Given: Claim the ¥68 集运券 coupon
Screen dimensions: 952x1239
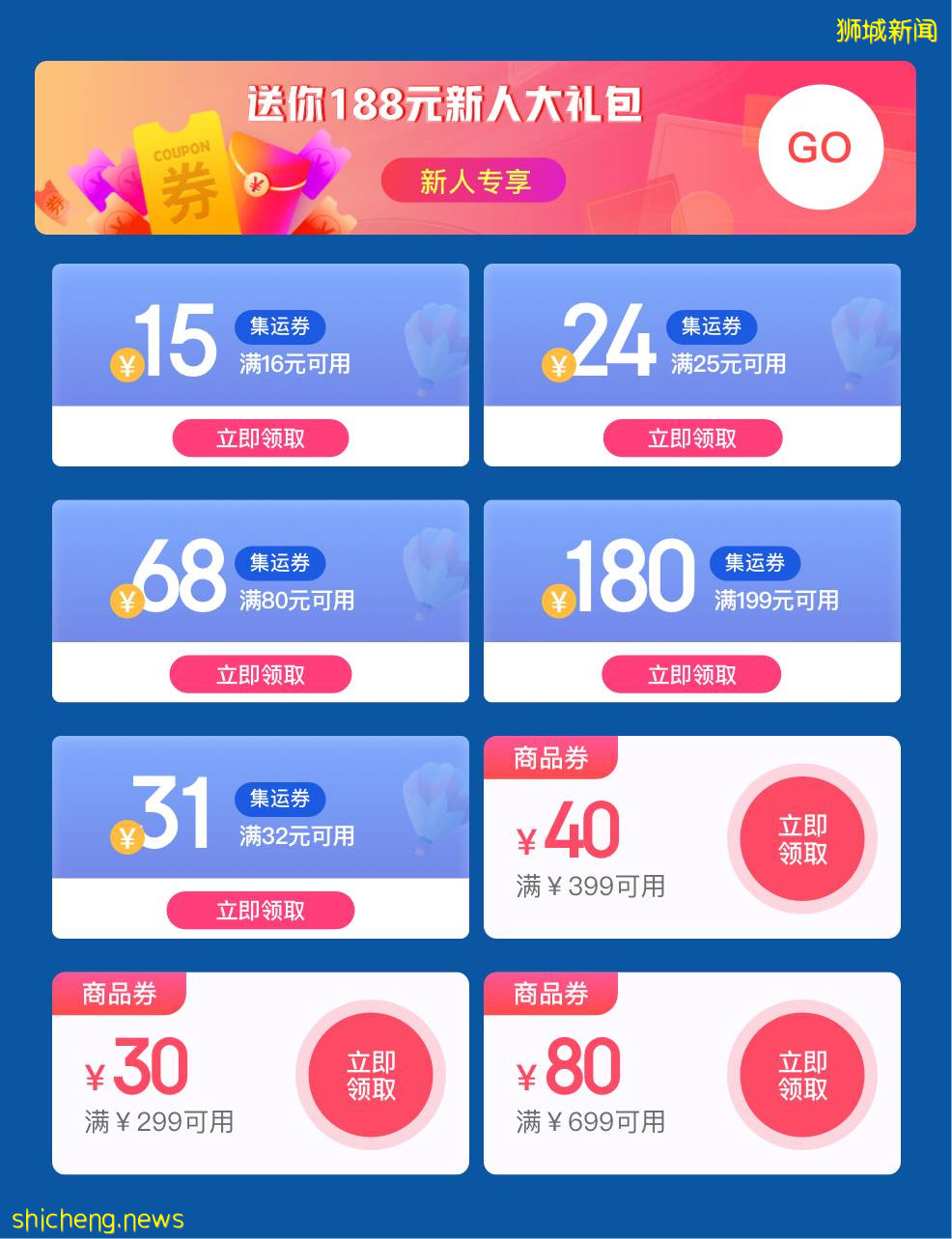Looking at the screenshot, I should 260,674.
